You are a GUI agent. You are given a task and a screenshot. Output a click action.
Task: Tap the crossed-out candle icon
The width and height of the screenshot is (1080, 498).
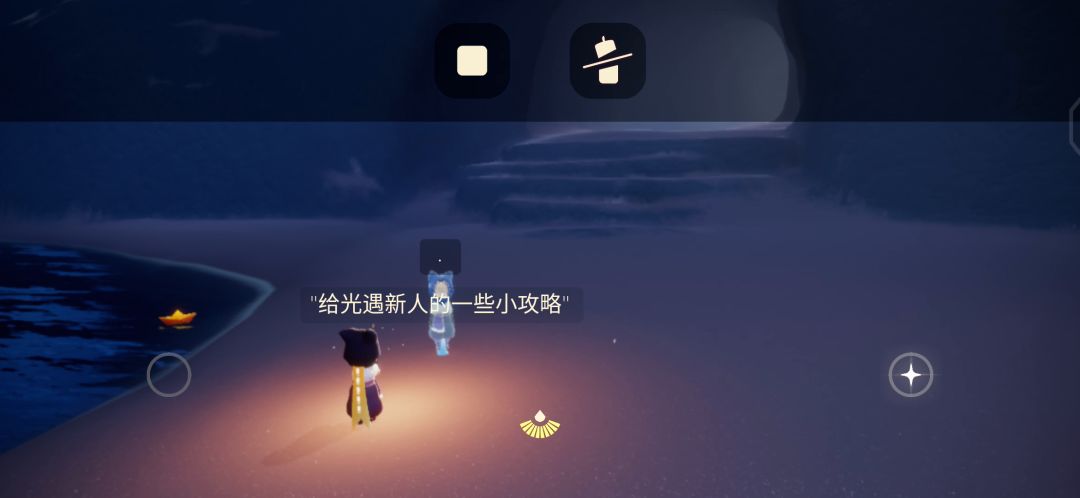pyautogui.click(x=608, y=61)
